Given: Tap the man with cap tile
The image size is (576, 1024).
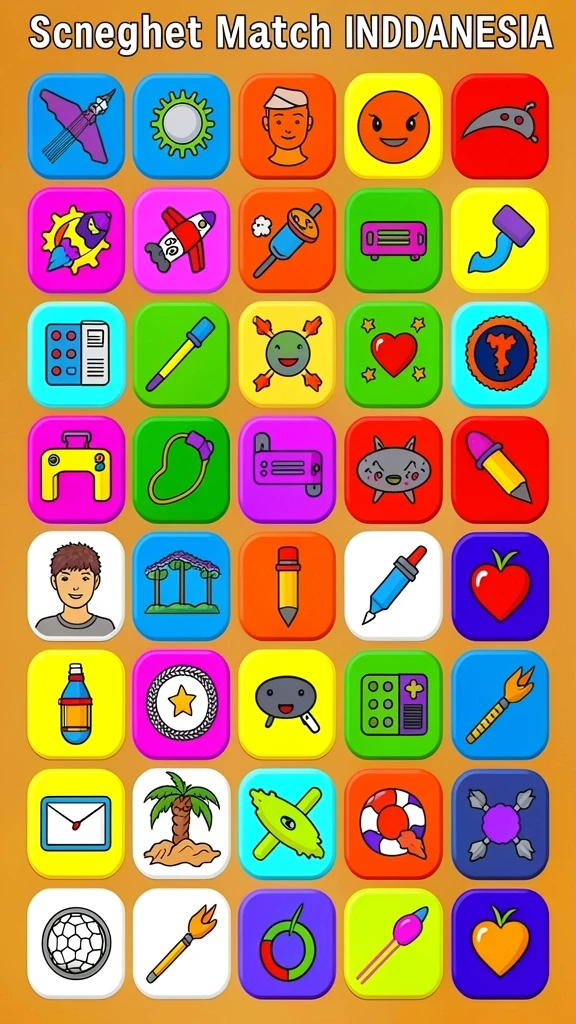Looking at the screenshot, I should click(x=287, y=125).
